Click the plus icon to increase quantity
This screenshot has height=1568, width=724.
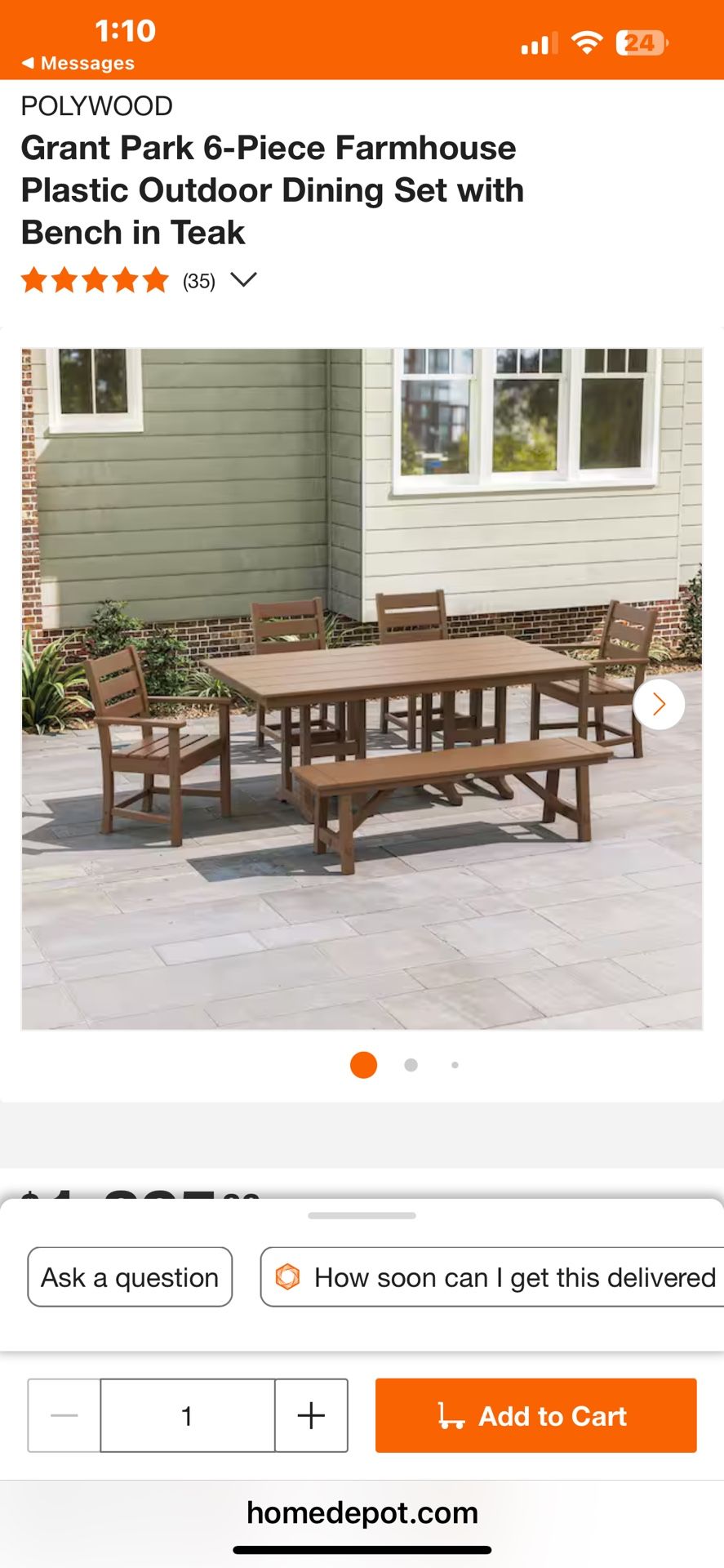[x=311, y=1416]
